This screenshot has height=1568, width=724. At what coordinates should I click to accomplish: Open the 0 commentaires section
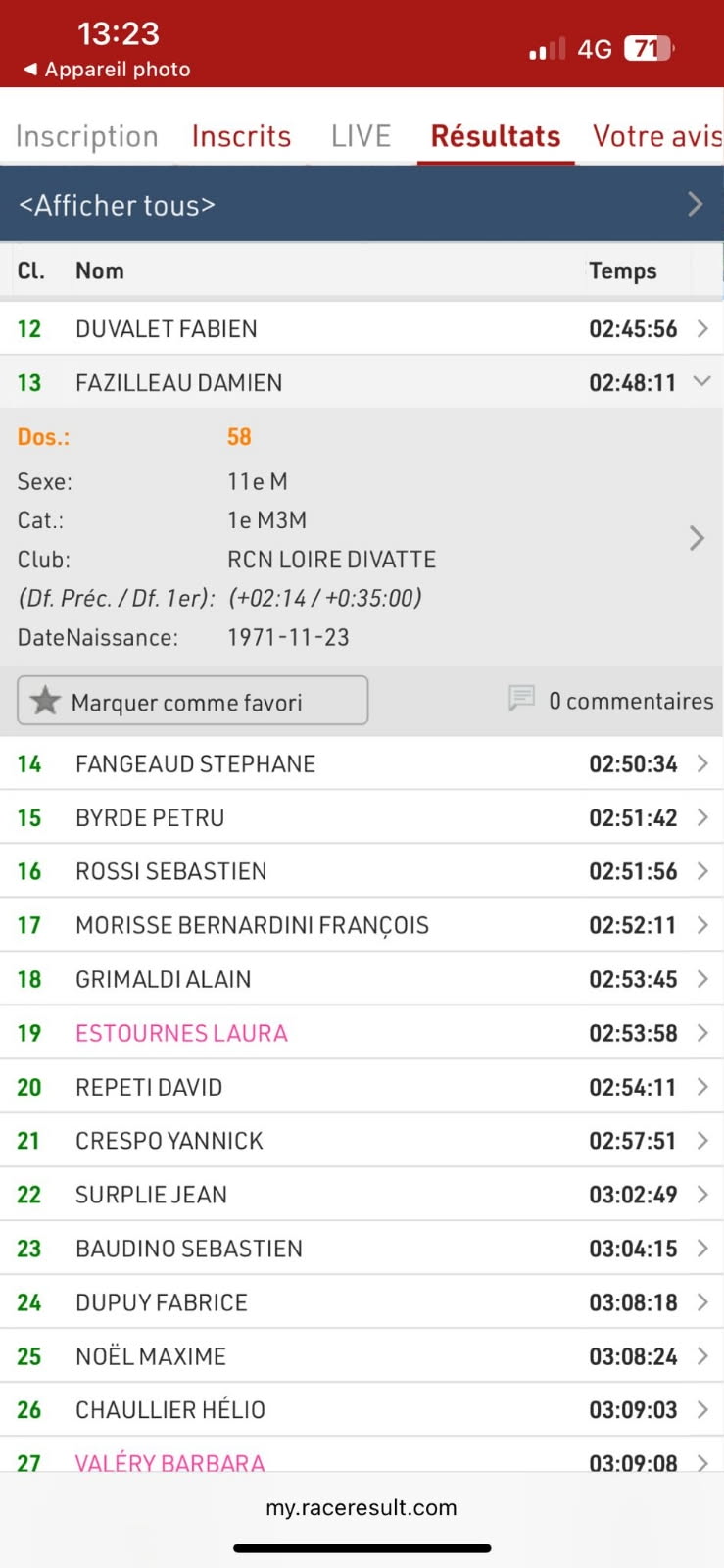coord(611,701)
